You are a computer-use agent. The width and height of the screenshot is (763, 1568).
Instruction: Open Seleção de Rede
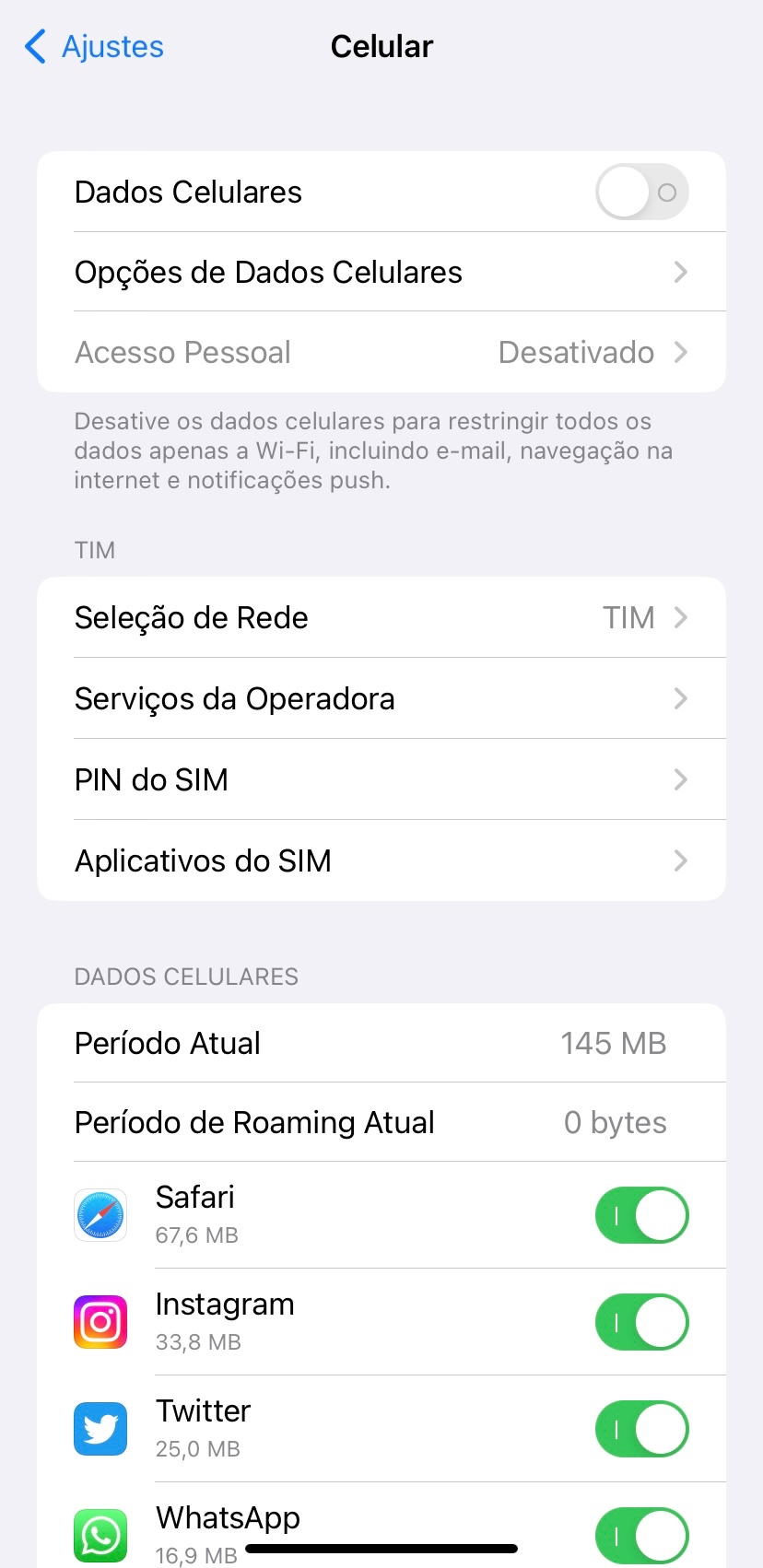(381, 617)
